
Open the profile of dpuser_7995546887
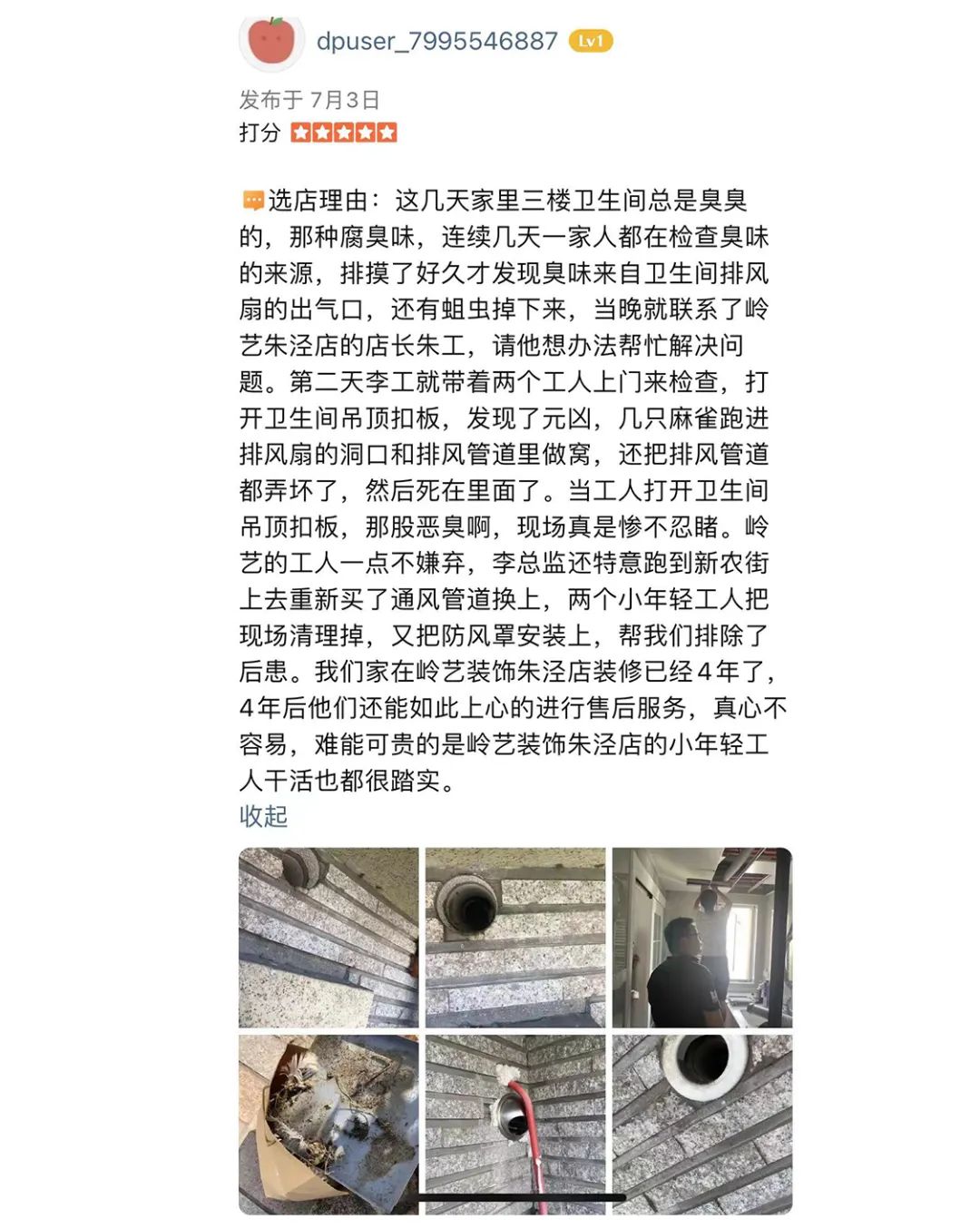click(x=436, y=41)
